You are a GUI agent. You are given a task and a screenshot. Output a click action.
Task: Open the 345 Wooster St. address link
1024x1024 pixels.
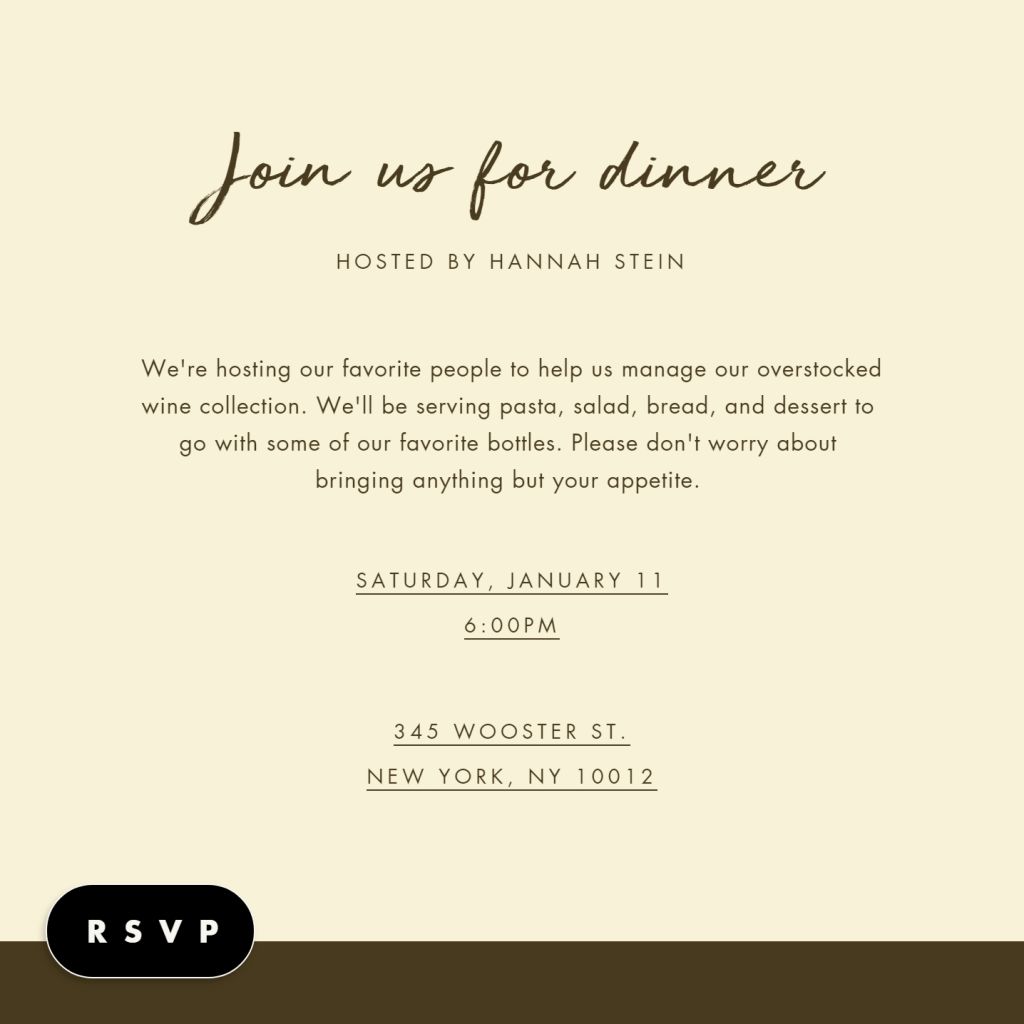tap(511, 732)
